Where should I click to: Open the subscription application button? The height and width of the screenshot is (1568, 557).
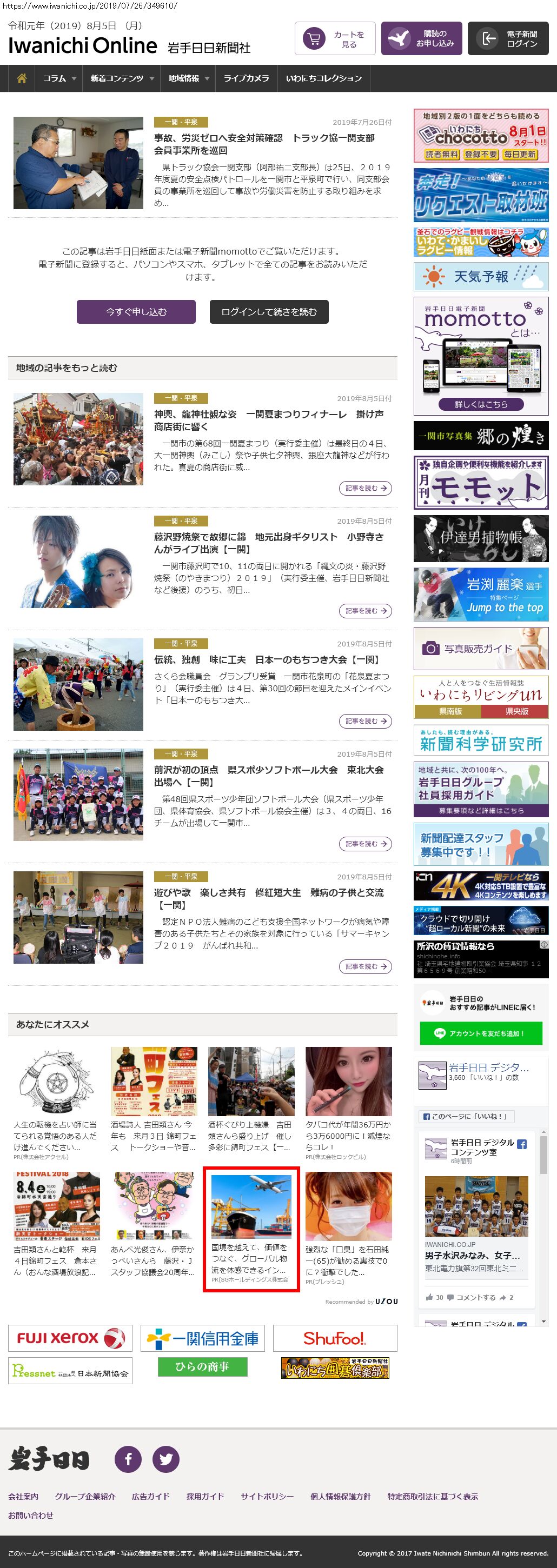click(421, 38)
